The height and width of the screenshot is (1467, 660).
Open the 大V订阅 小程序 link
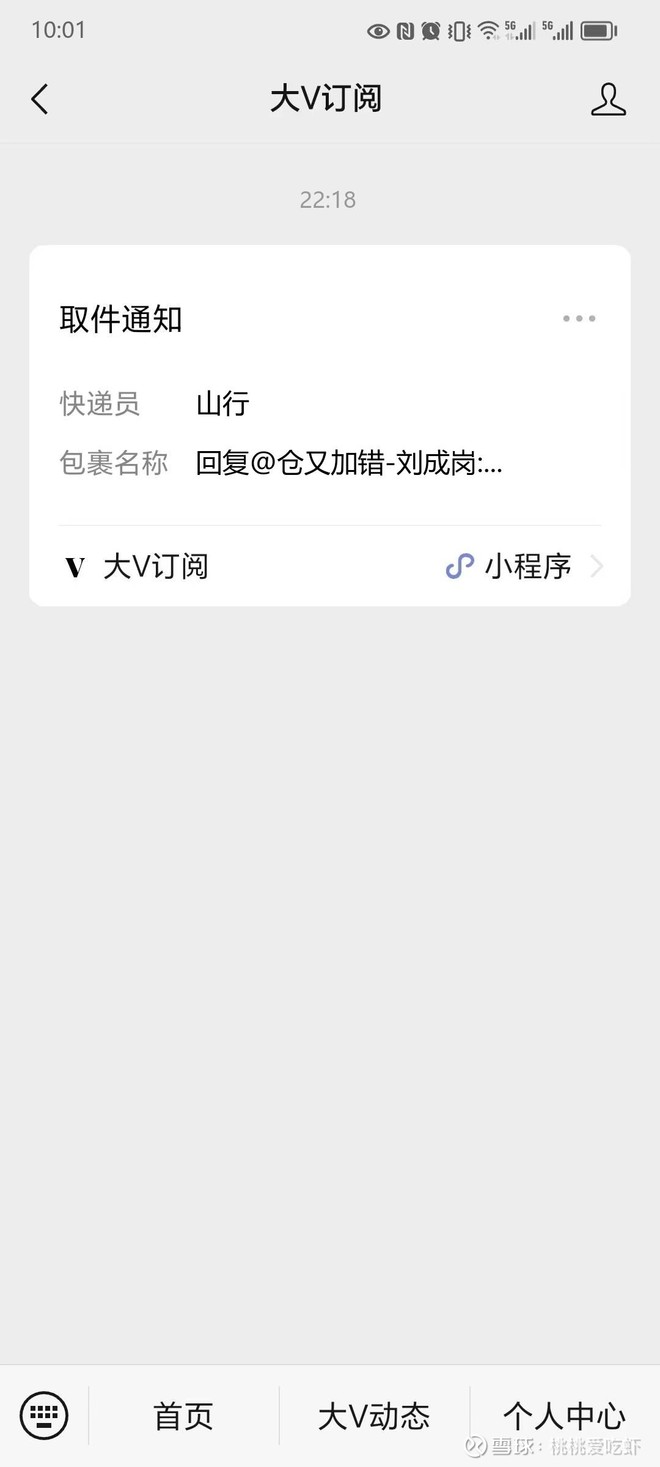point(330,567)
